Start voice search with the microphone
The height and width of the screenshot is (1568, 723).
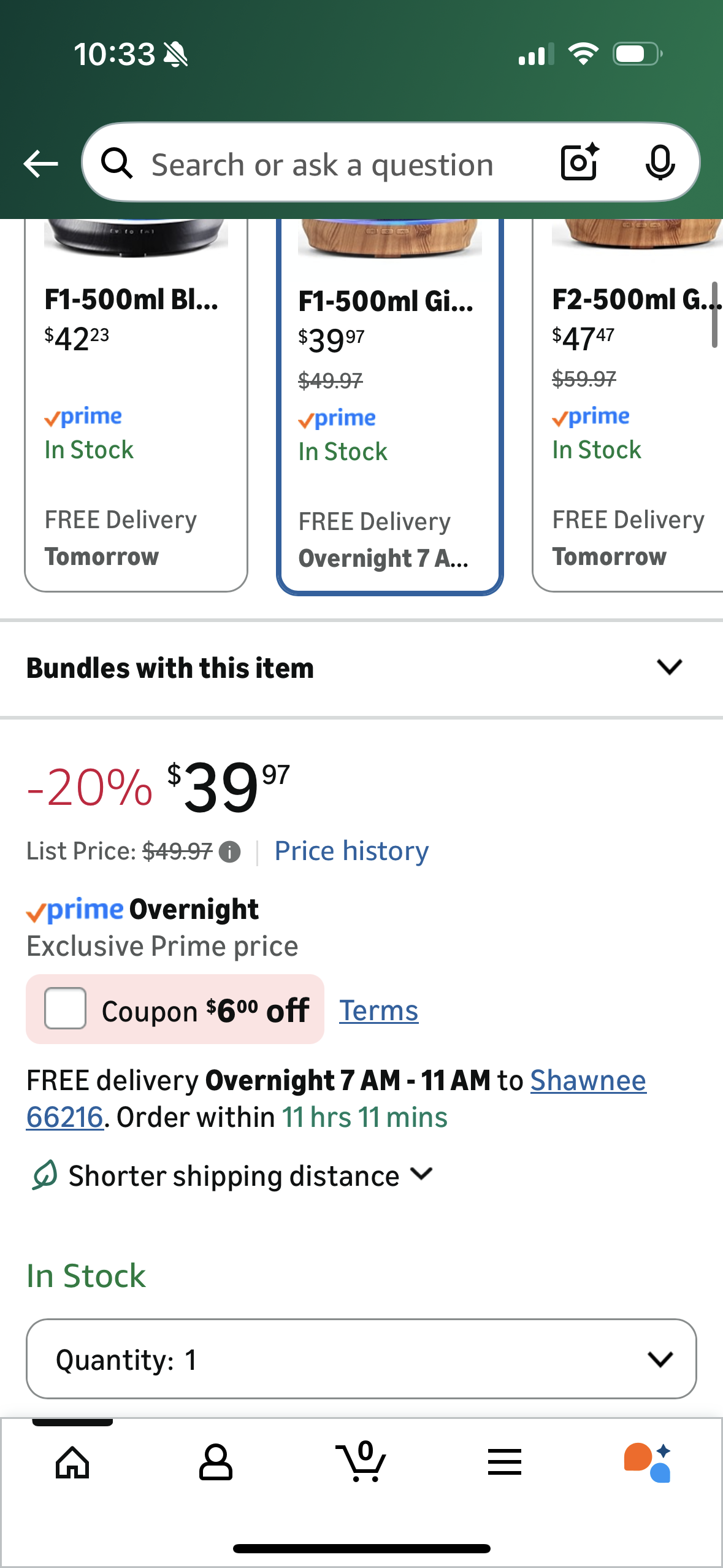[660, 163]
